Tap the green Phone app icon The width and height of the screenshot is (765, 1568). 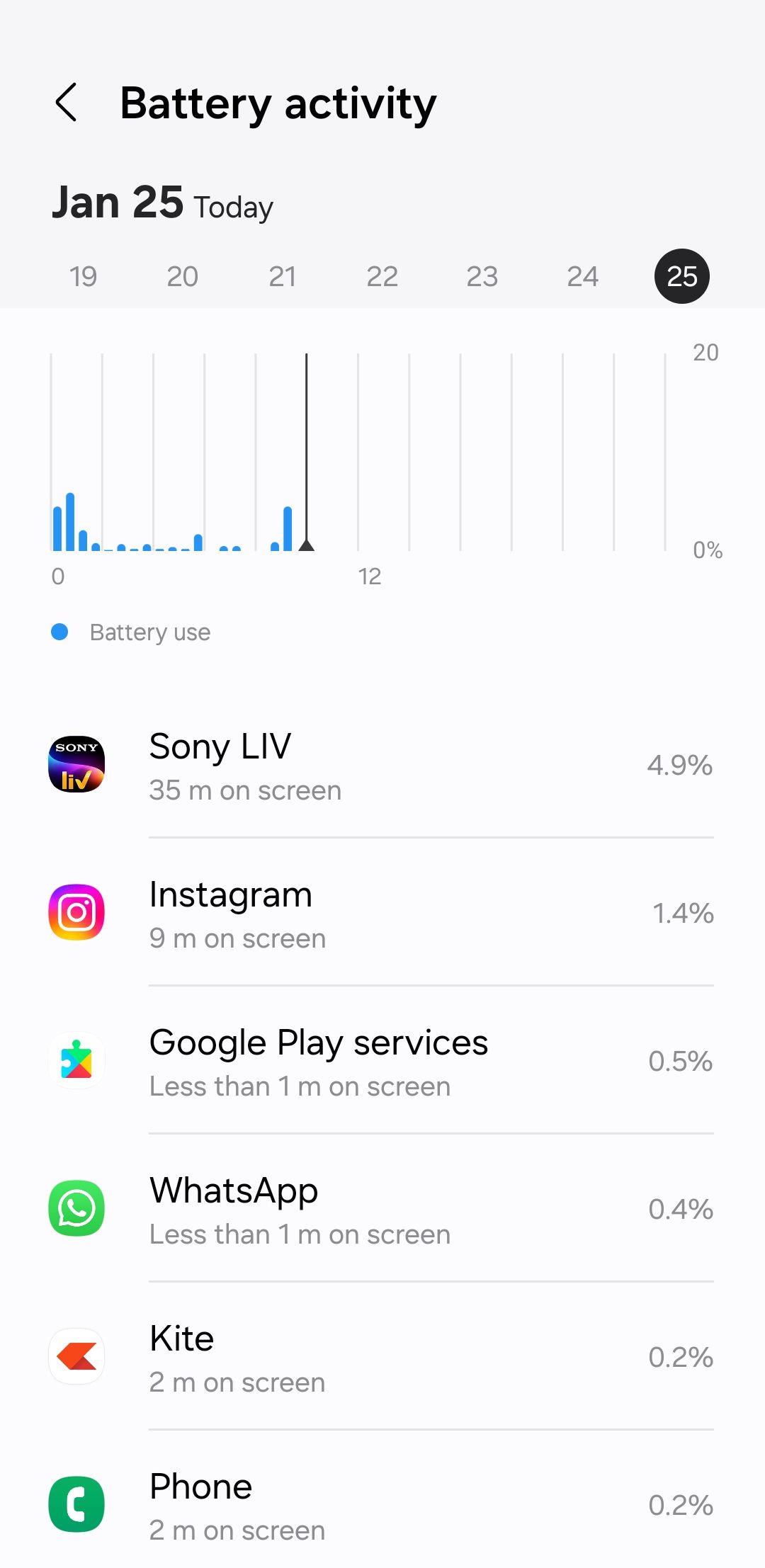[x=76, y=1504]
